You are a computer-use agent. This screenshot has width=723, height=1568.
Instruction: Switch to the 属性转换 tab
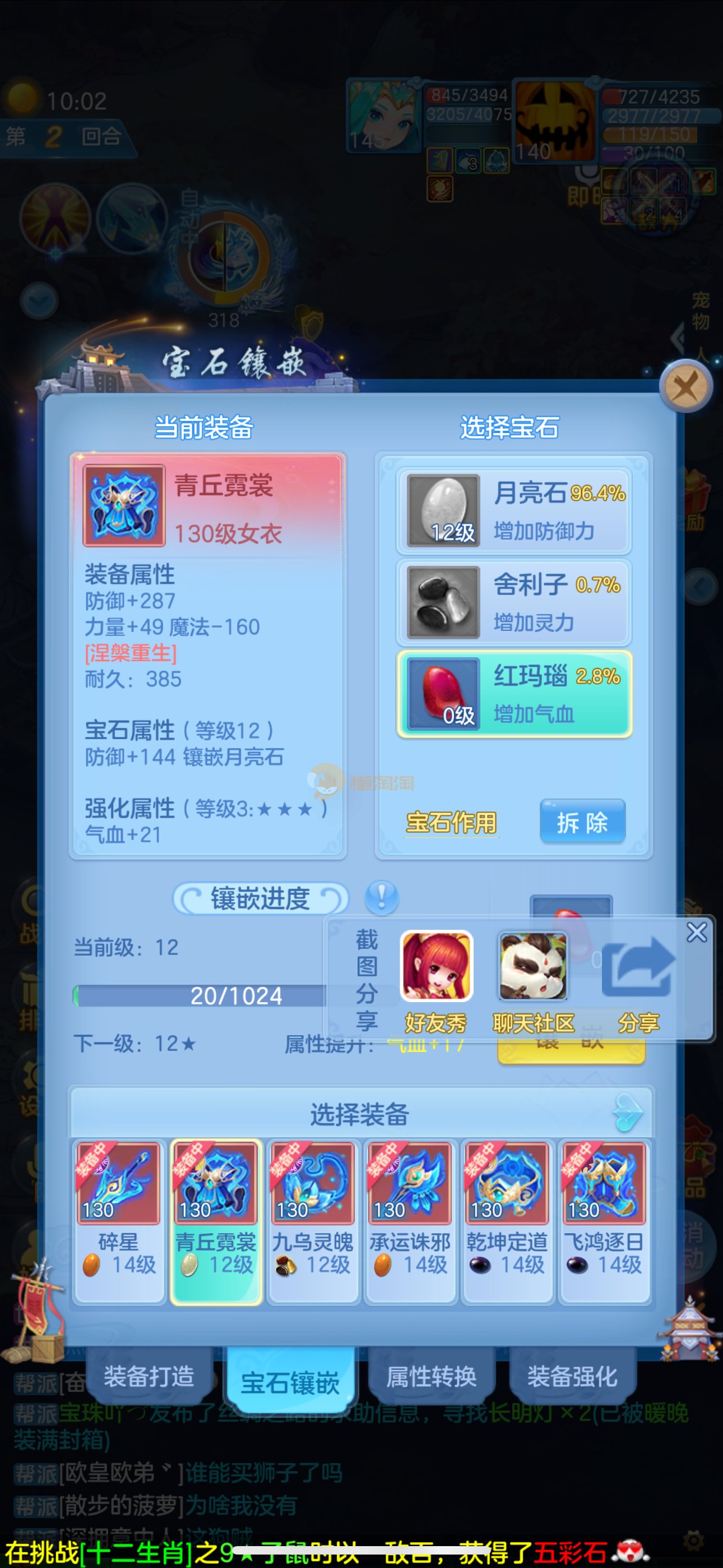(x=431, y=1377)
